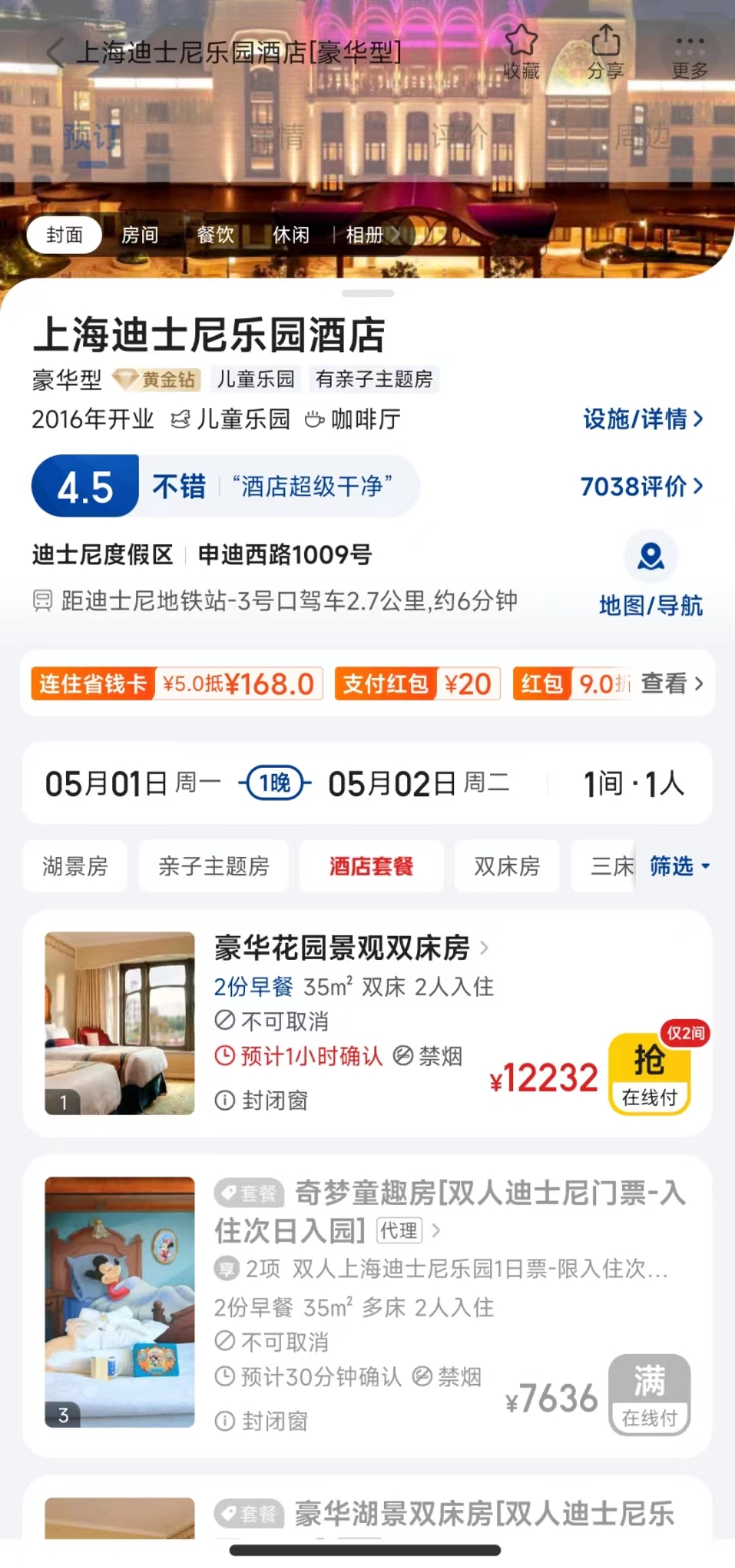735x1568 pixels.
Task: Select the 湖景房 filter chip
Action: pyautogui.click(x=75, y=866)
